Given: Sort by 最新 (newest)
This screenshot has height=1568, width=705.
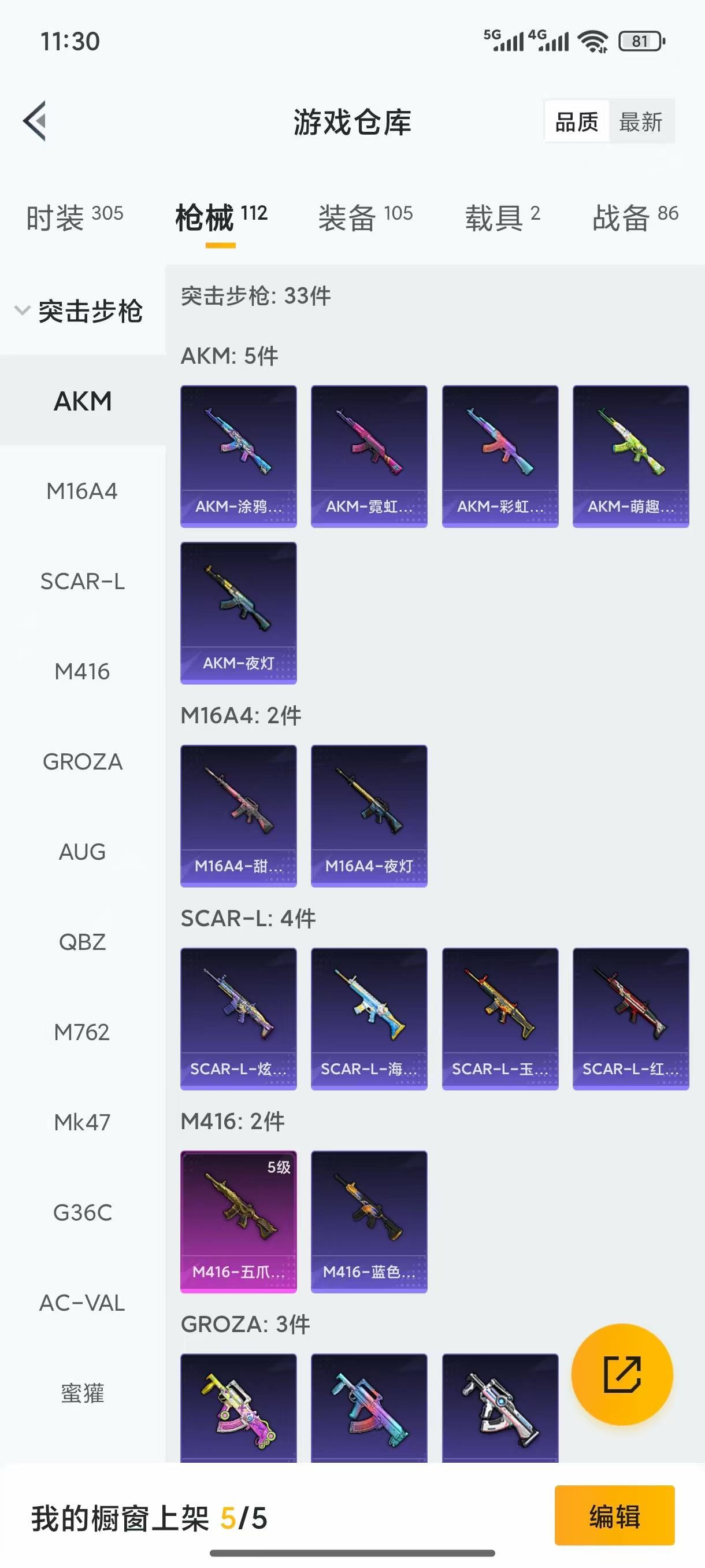Looking at the screenshot, I should [x=640, y=122].
